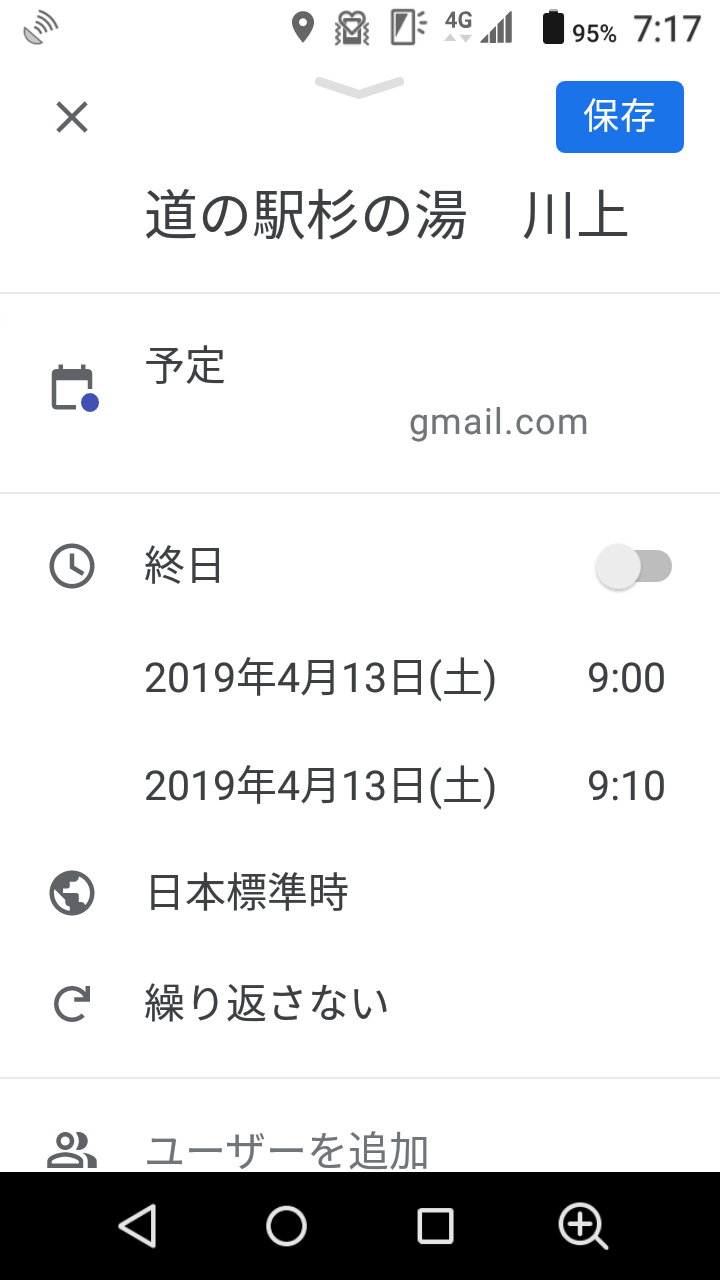
Task: Close the event editor with the X
Action: pos(72,118)
